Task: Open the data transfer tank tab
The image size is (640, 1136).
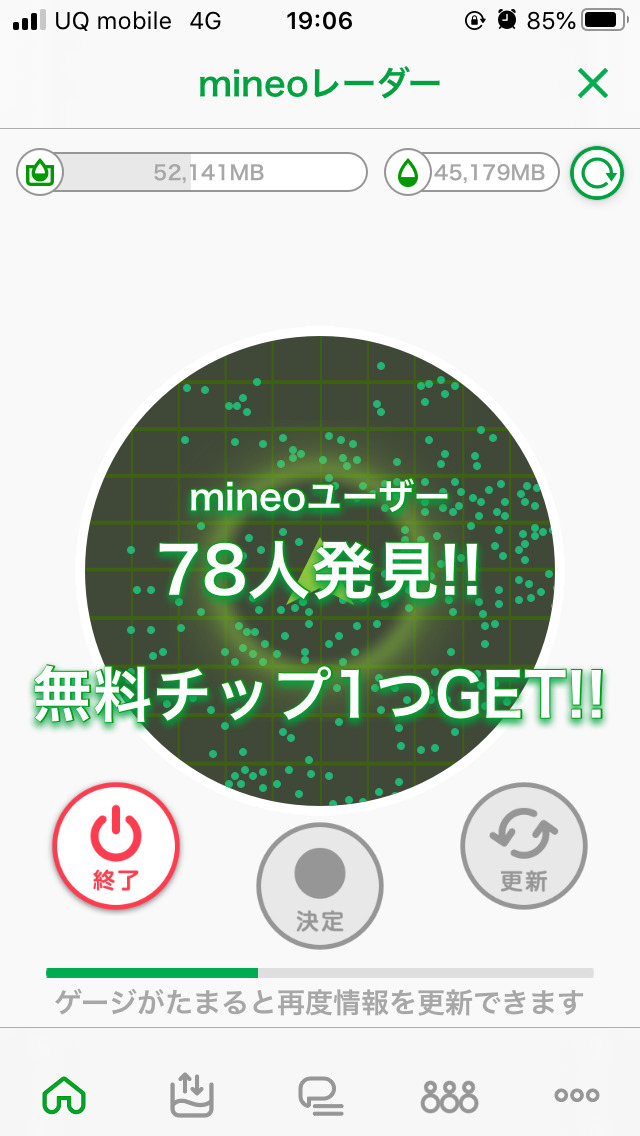Action: coord(191,1096)
